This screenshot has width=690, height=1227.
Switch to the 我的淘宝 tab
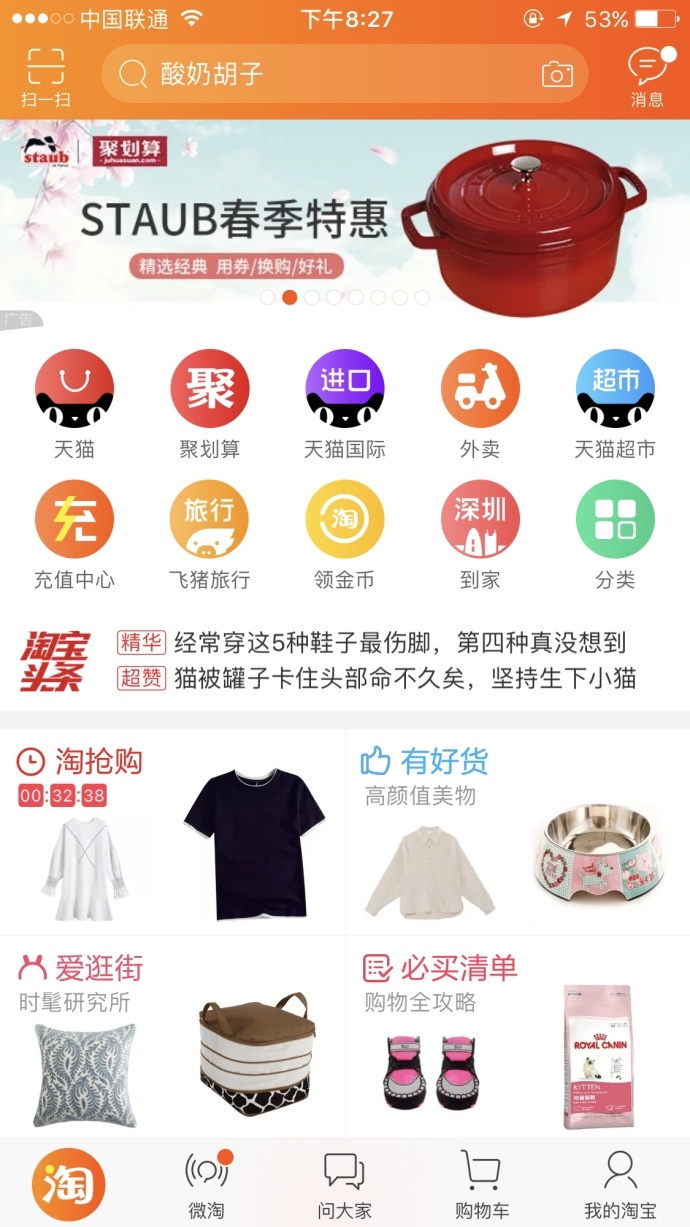click(x=620, y=1185)
